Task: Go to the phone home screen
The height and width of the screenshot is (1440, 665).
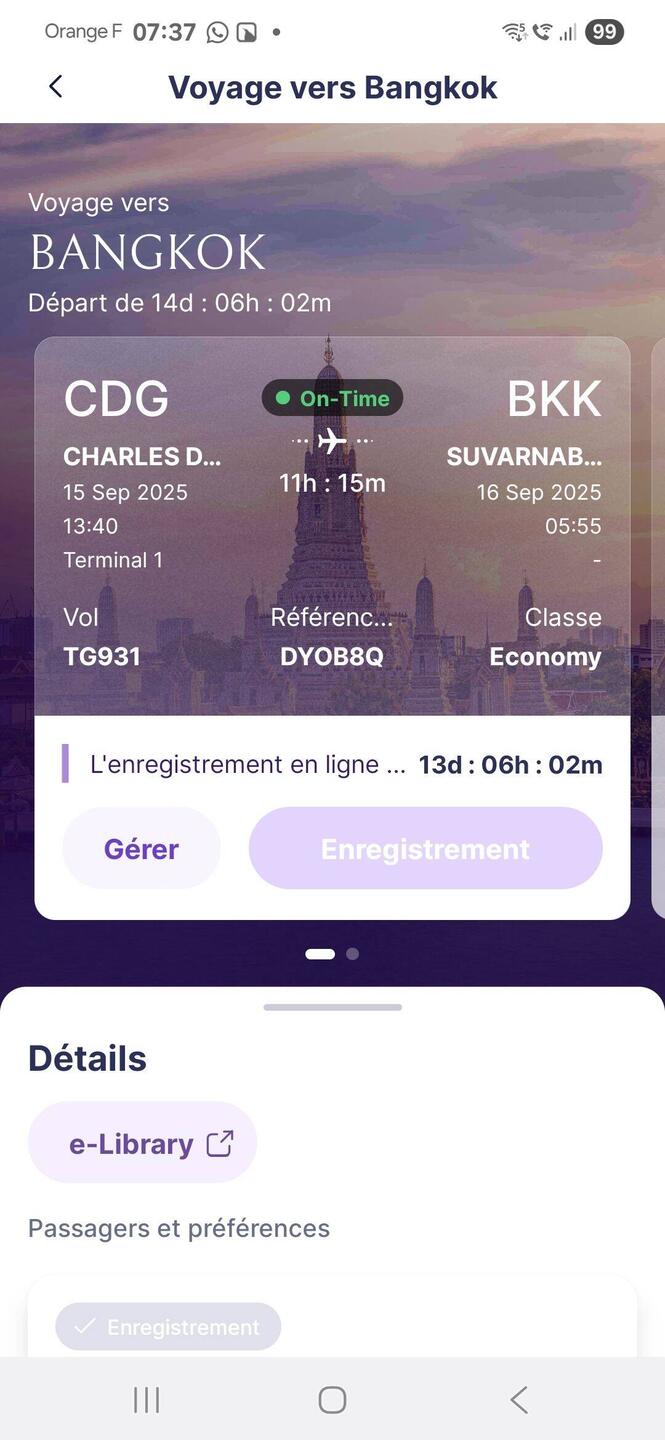Action: click(x=332, y=1399)
